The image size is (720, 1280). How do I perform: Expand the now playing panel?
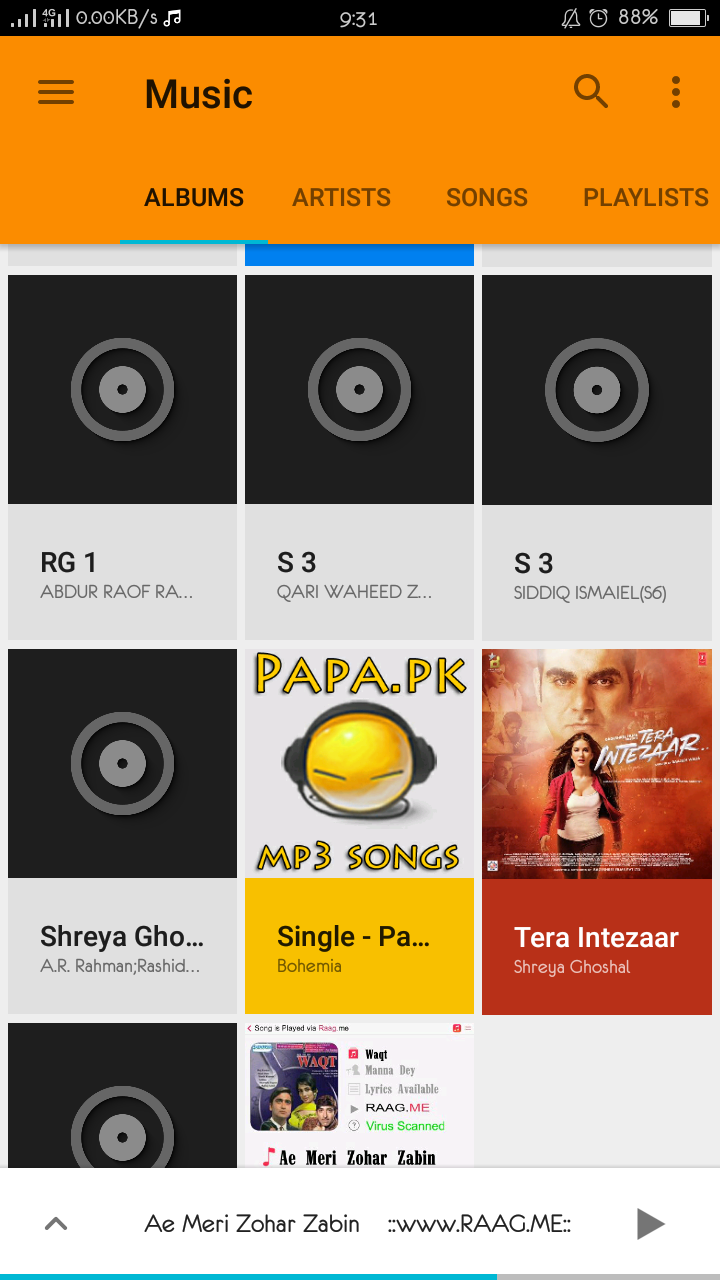[56, 1223]
